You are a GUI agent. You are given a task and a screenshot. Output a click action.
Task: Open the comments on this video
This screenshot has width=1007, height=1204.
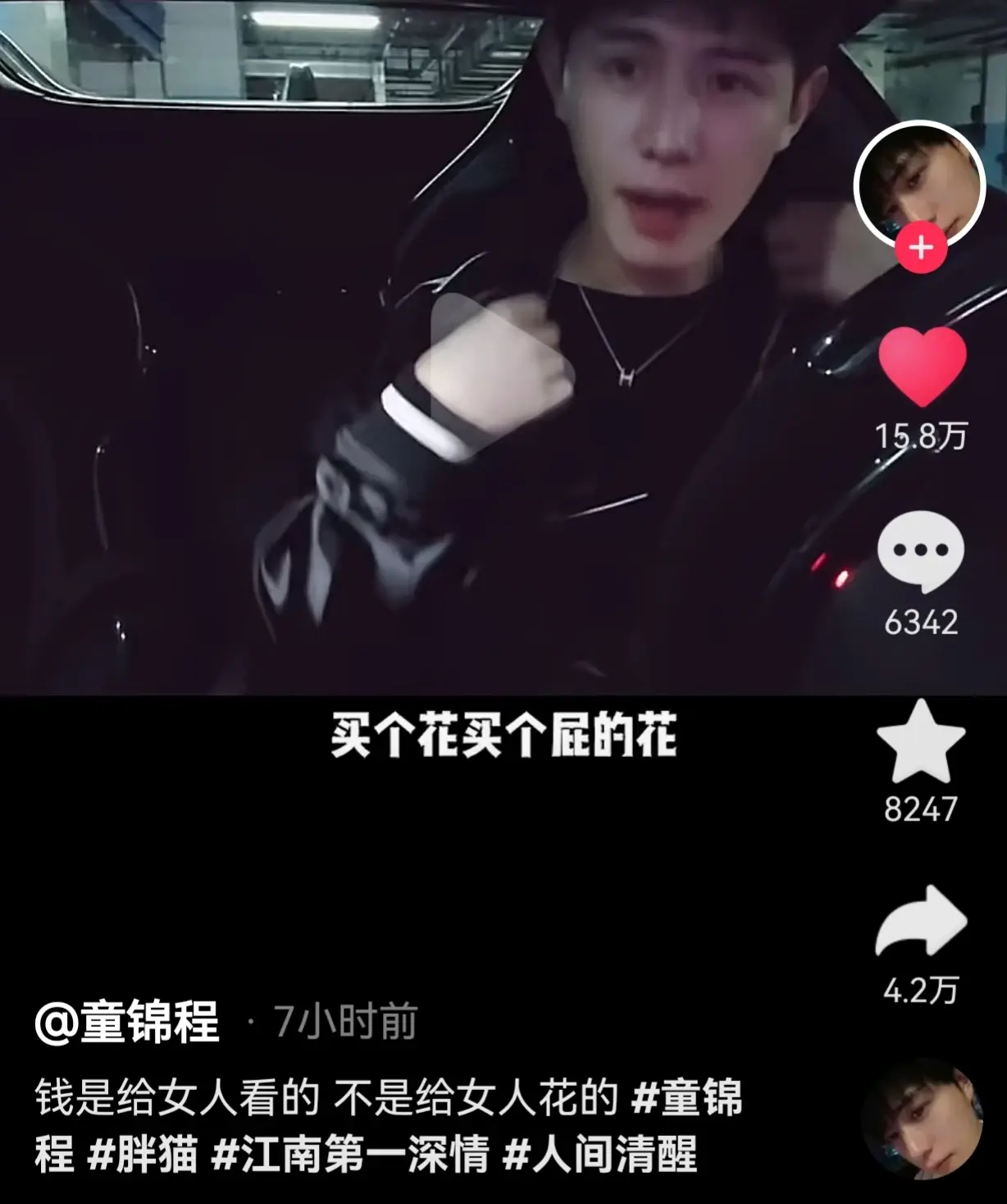[x=920, y=551]
